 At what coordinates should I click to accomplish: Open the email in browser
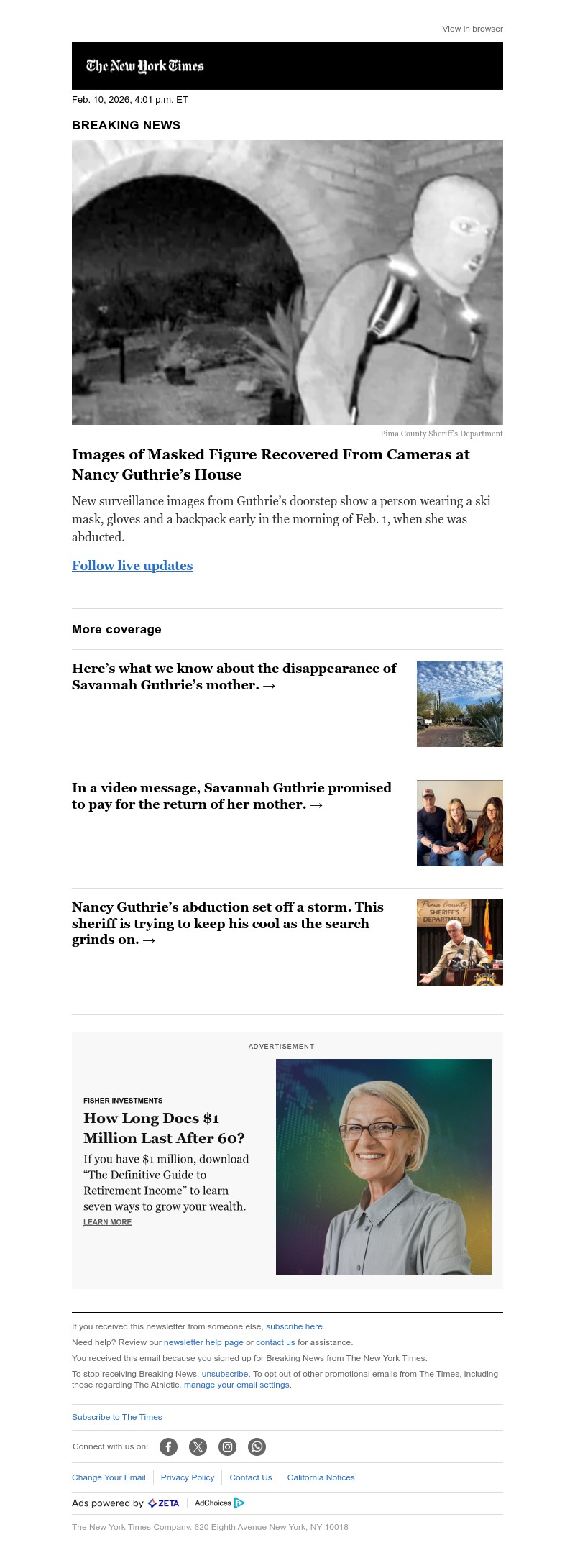[x=472, y=29]
